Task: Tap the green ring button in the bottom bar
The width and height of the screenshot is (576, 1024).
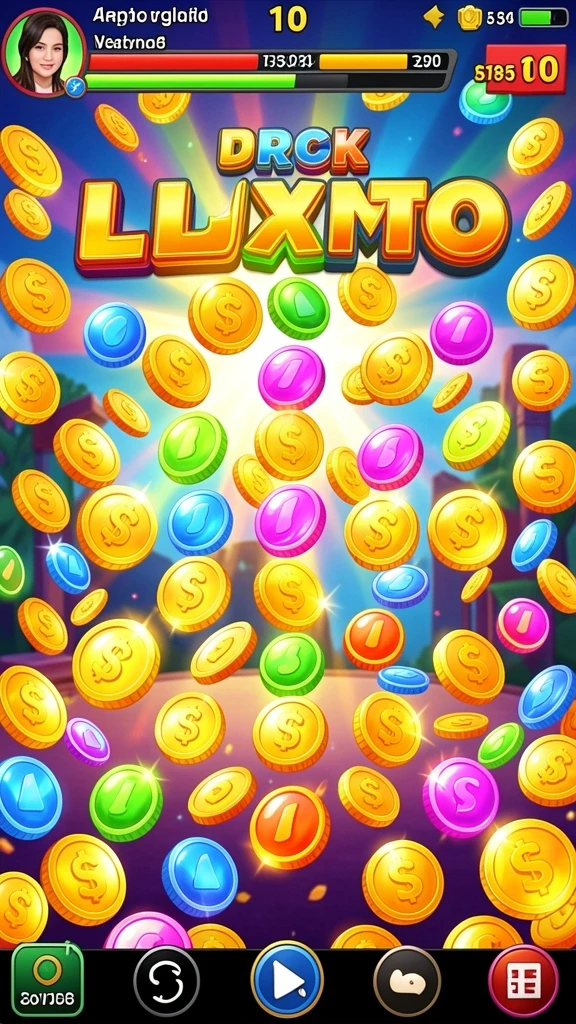Action: point(47,980)
